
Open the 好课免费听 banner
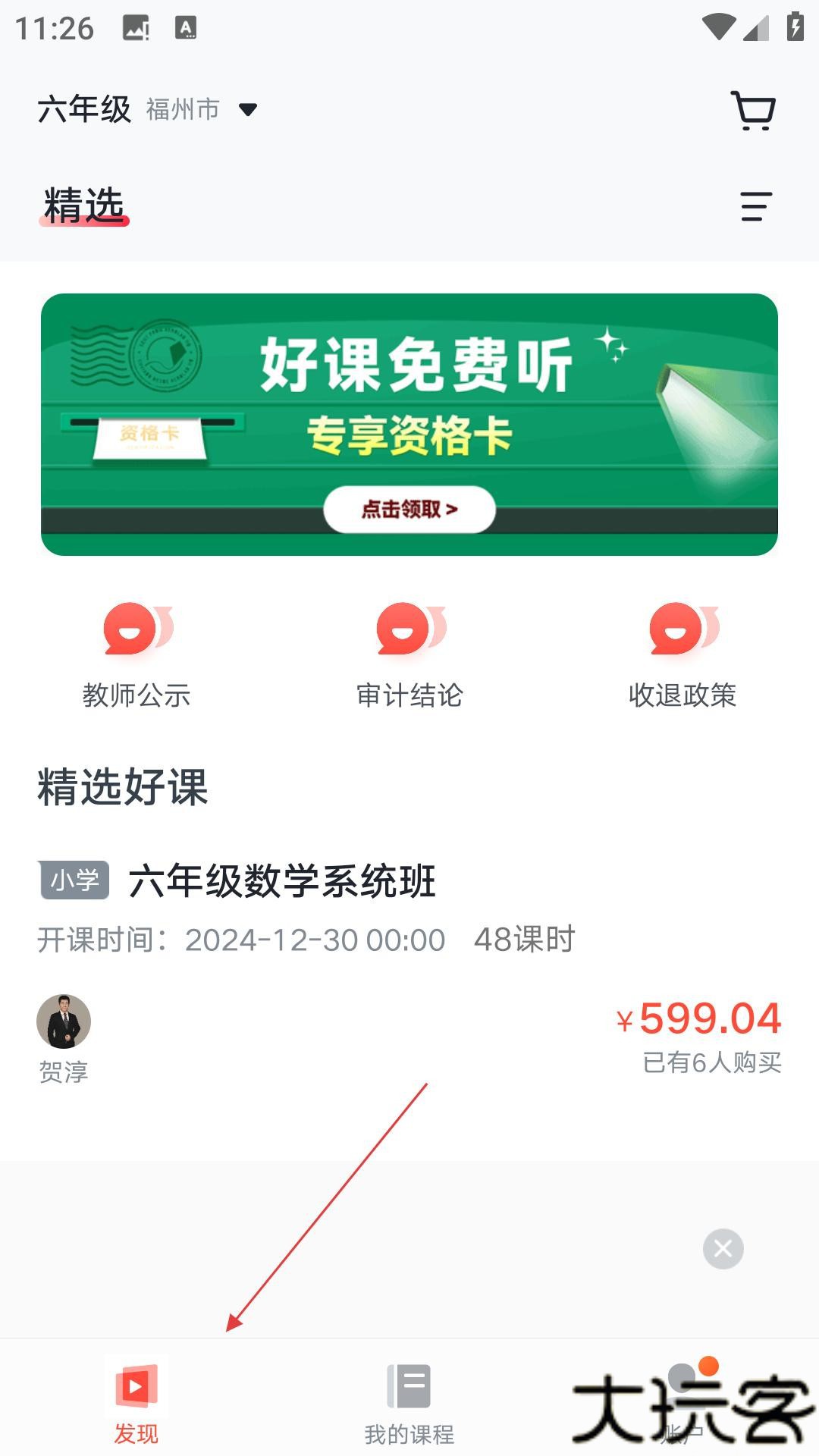pyautogui.click(x=409, y=425)
